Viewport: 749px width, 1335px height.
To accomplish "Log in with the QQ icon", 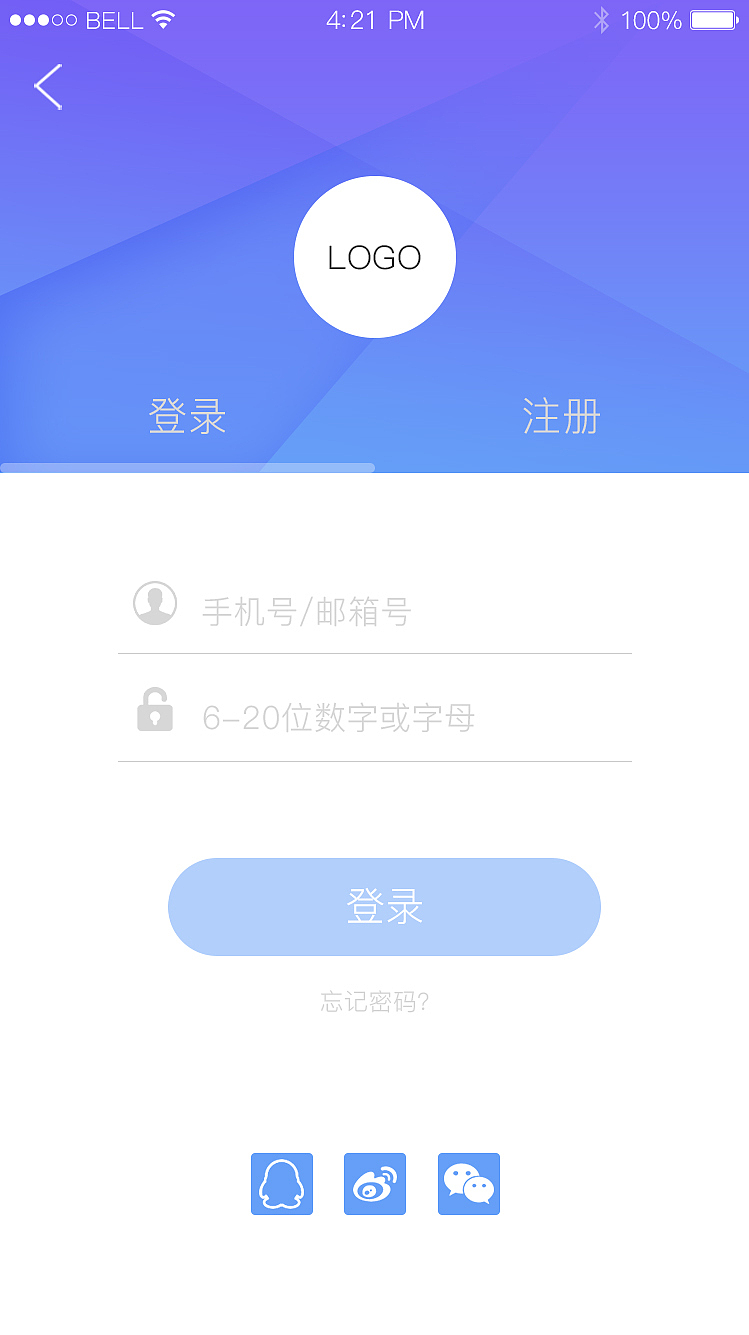I will [281, 1184].
